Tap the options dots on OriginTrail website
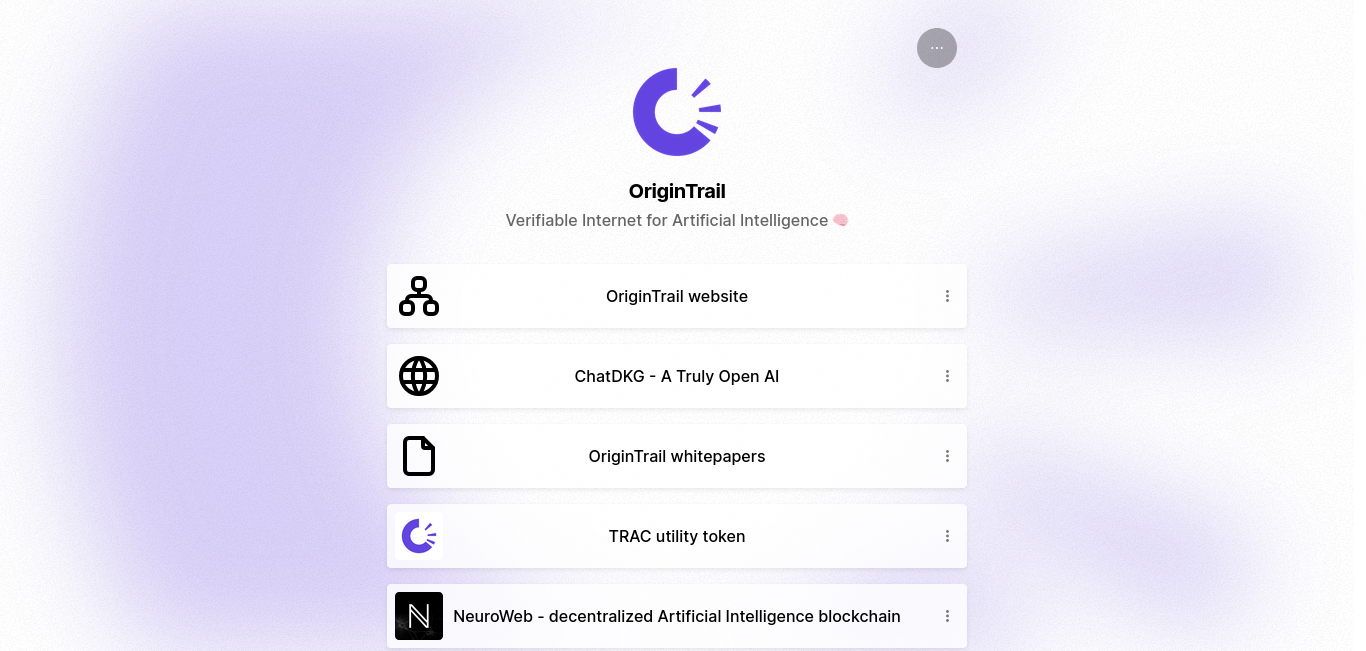 (x=947, y=296)
